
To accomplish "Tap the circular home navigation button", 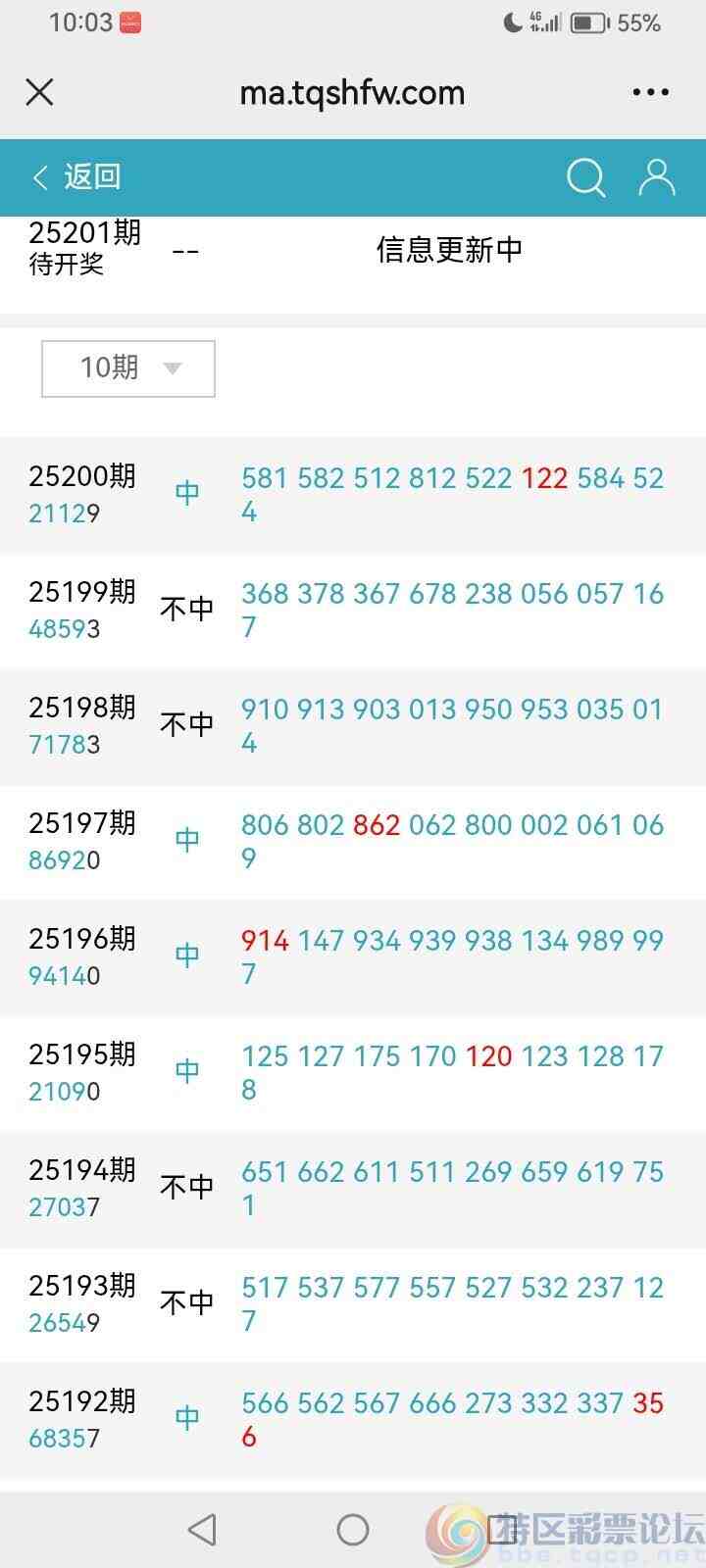I will click(353, 1528).
